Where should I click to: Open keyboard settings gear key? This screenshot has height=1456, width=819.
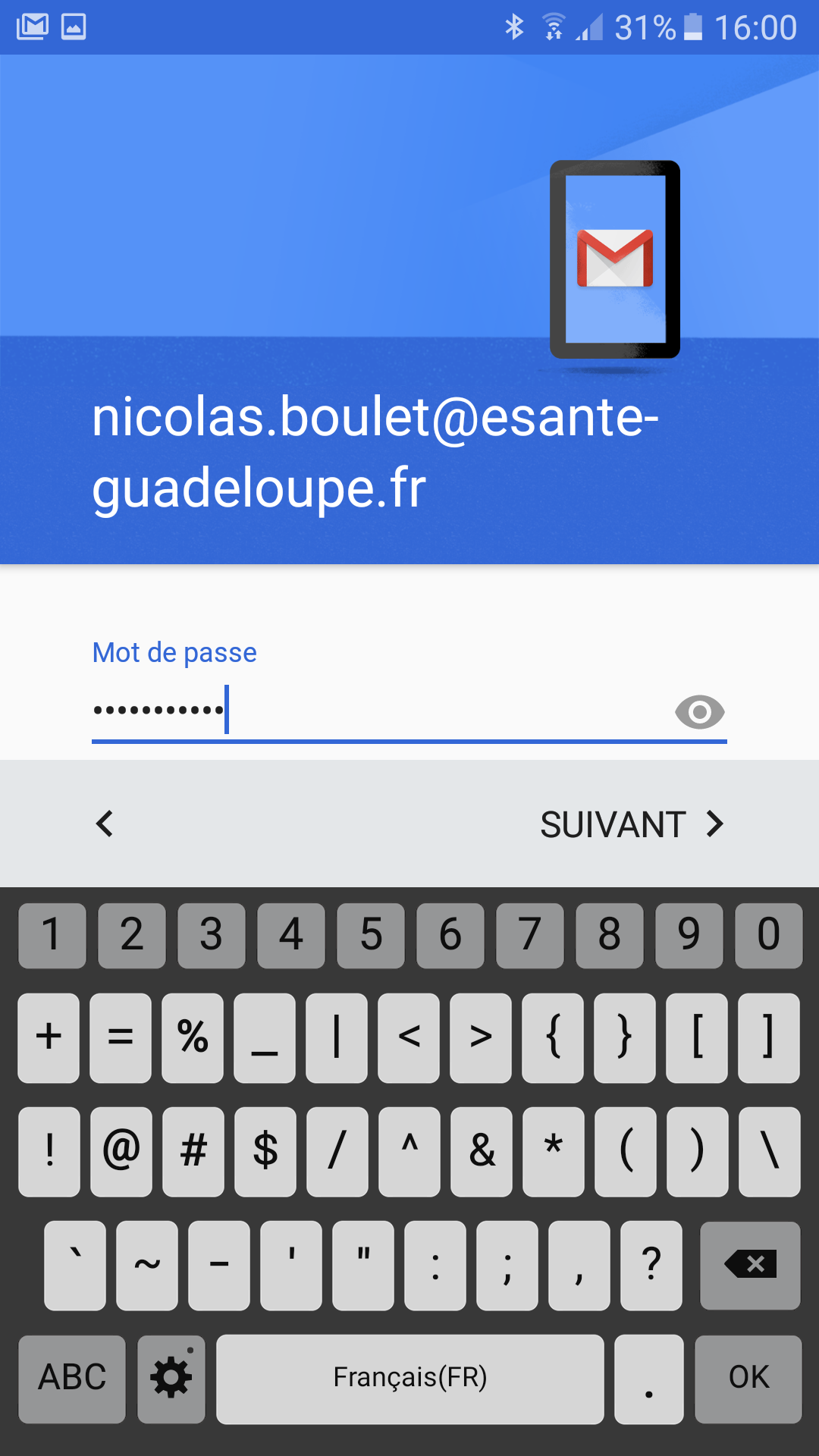[x=171, y=1378]
